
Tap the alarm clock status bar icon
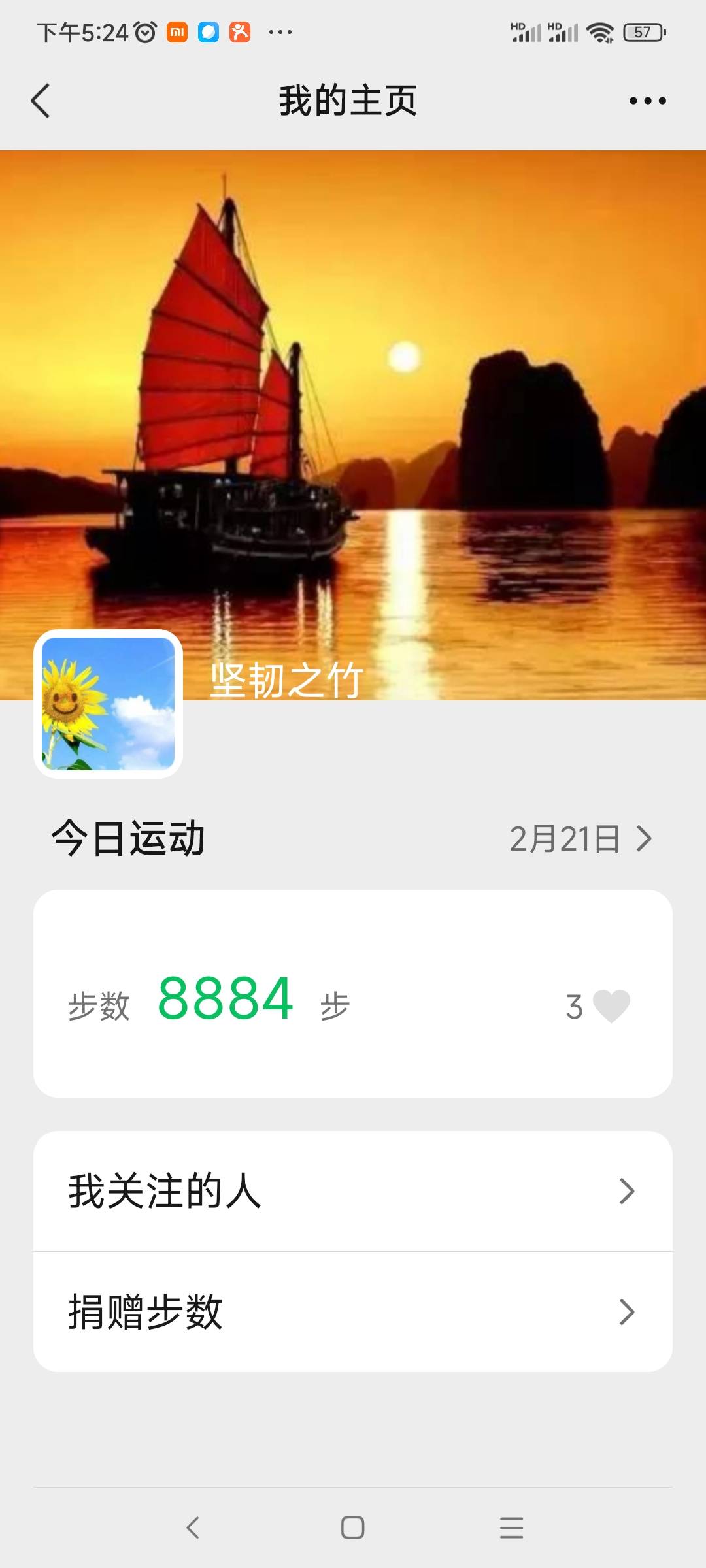pos(145,31)
